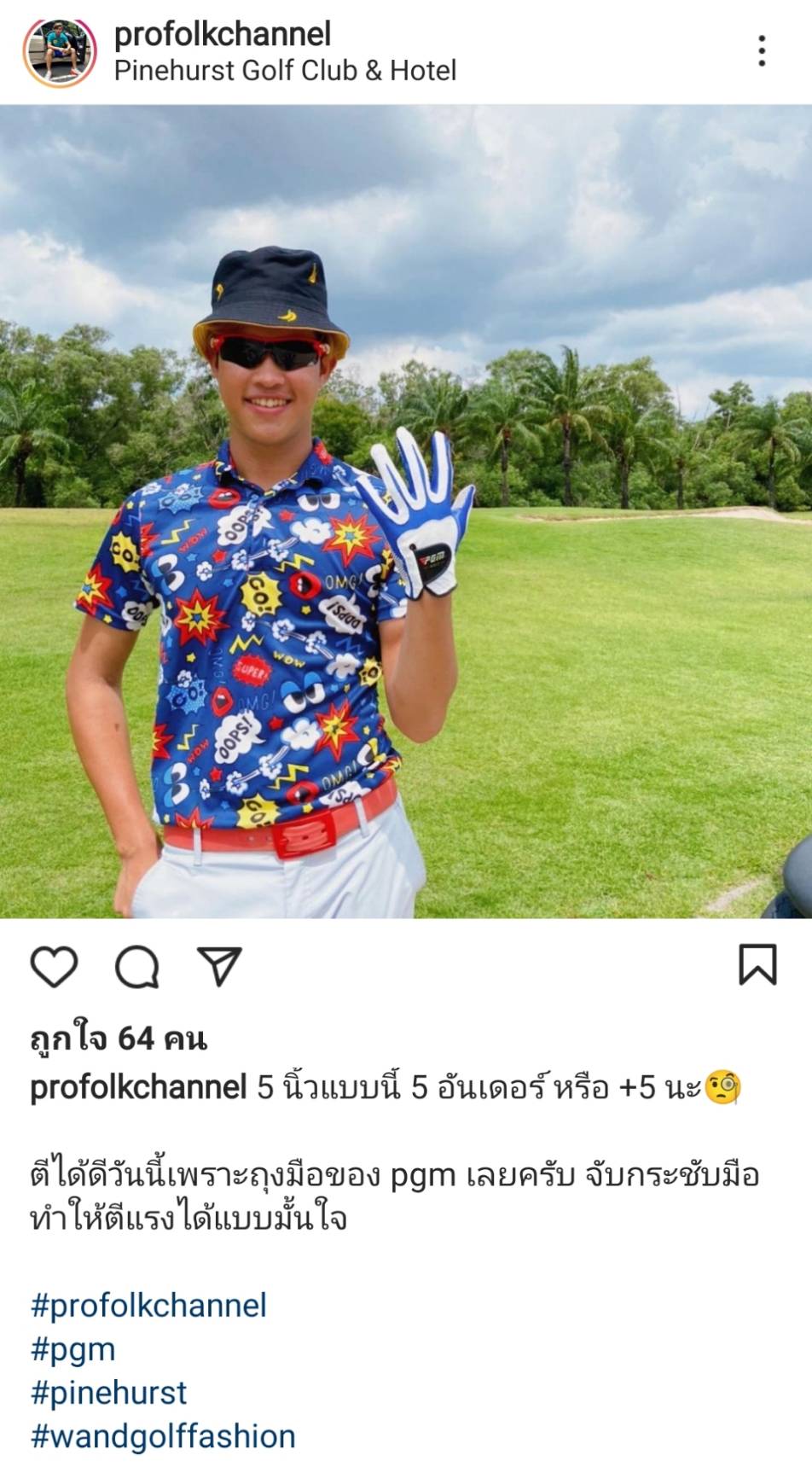Screen dimensions: 812x1467
Task: Open comments via the speech bubble icon
Action: pos(137,966)
